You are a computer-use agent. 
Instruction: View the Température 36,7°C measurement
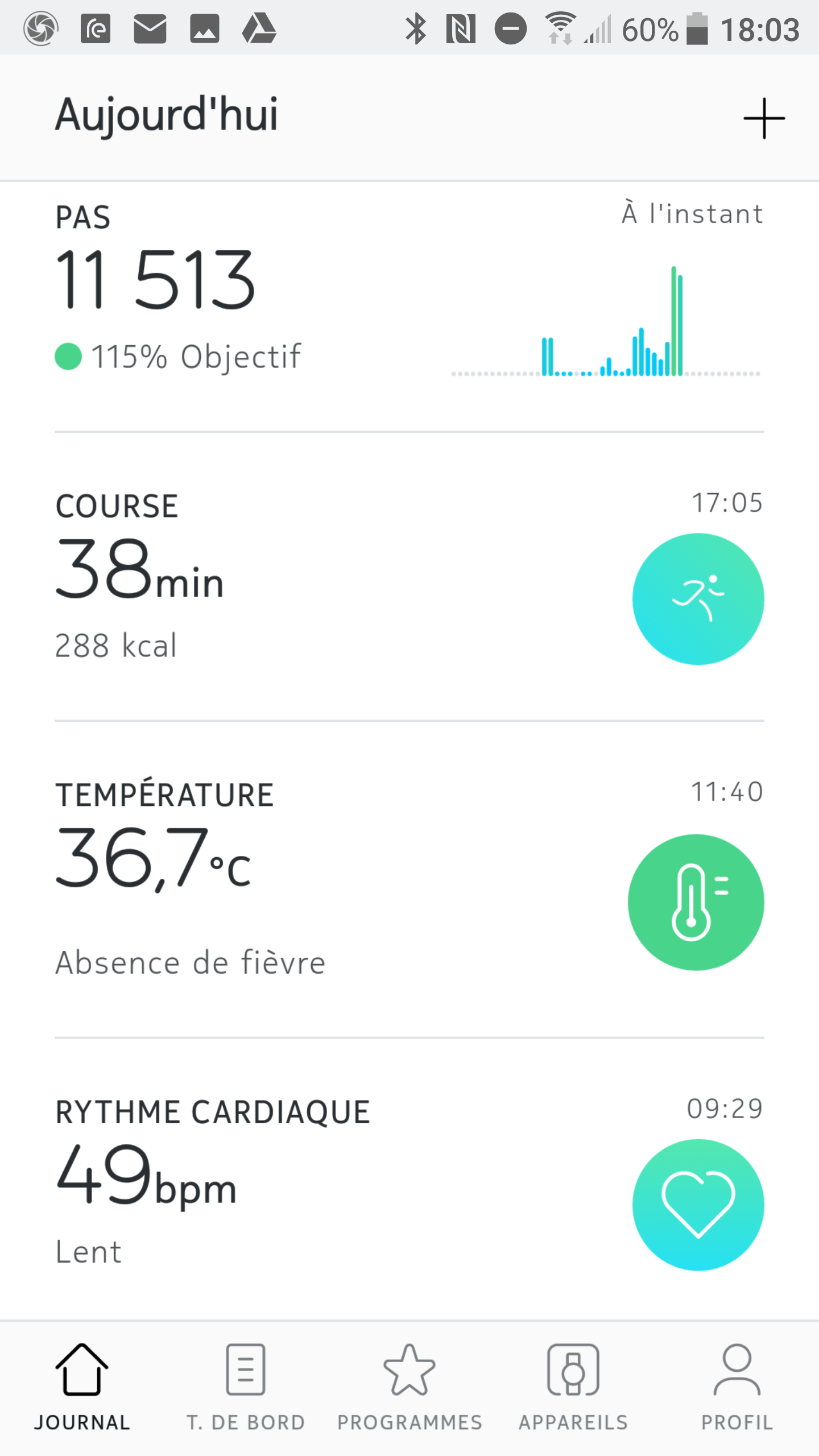pos(409,879)
